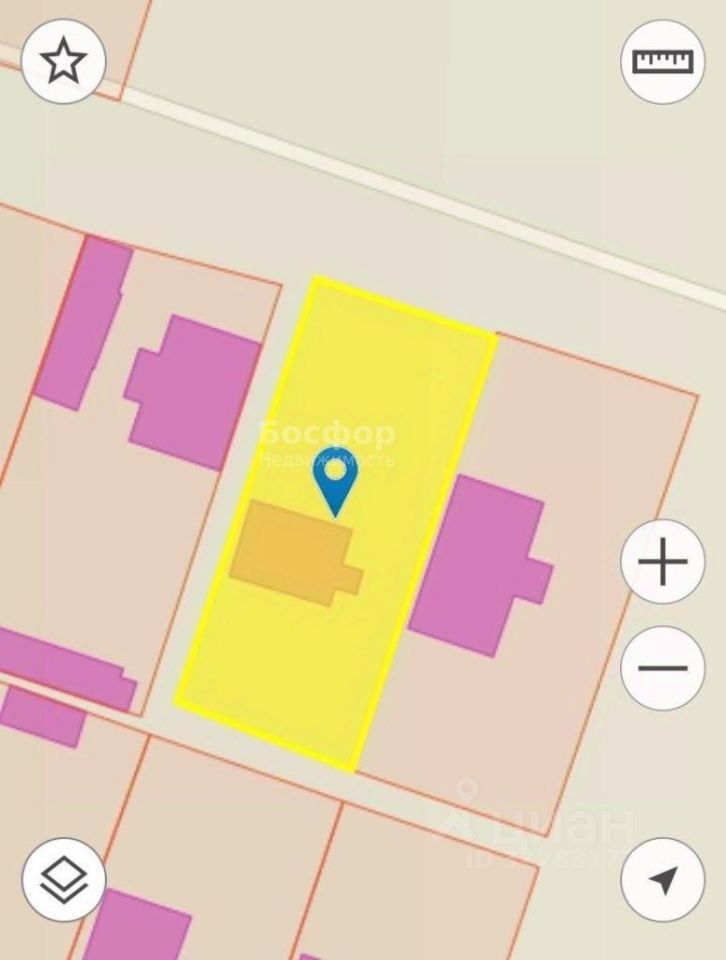Center the map on my location
The image size is (726, 960).
[662, 880]
